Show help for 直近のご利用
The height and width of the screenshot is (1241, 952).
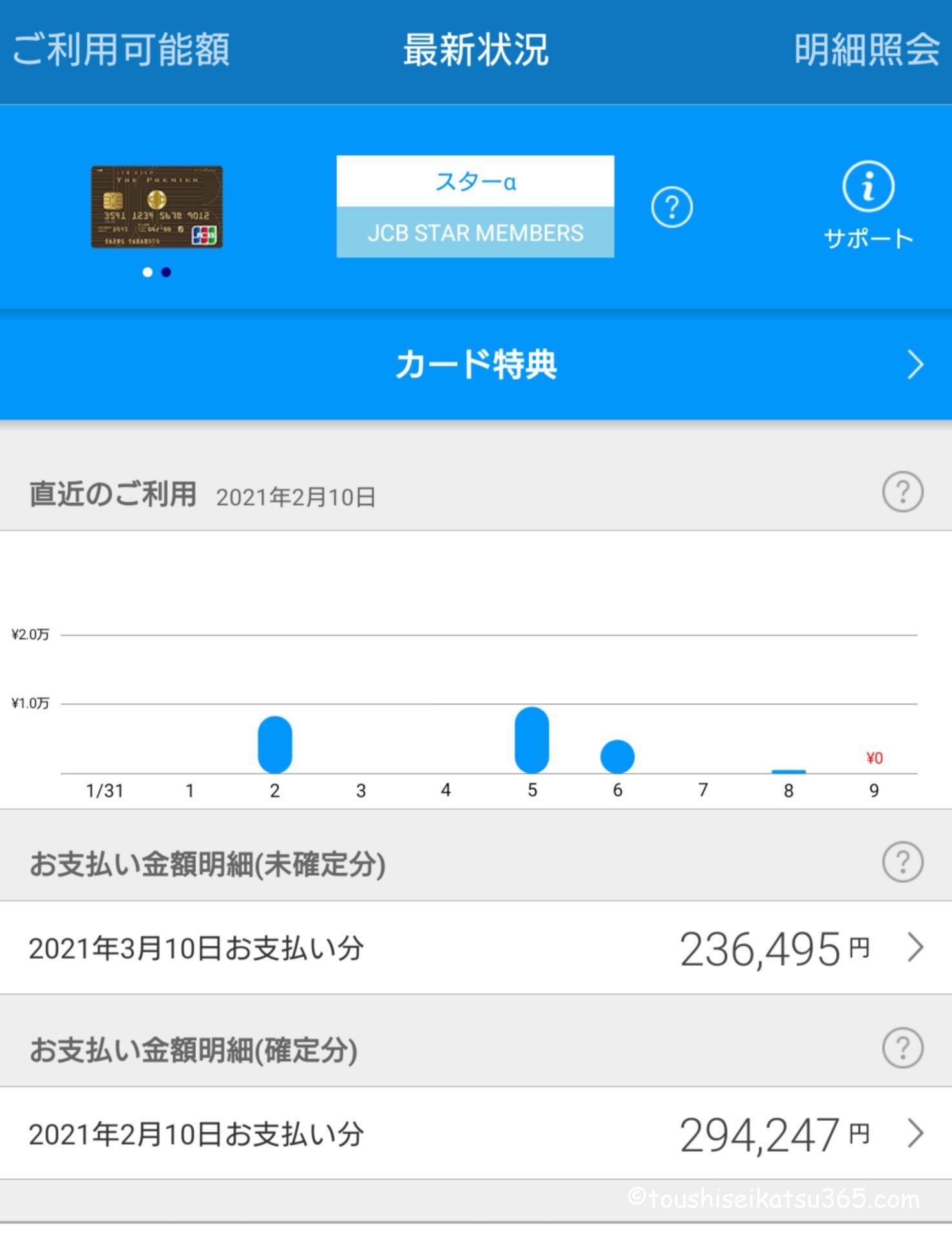coord(902,492)
